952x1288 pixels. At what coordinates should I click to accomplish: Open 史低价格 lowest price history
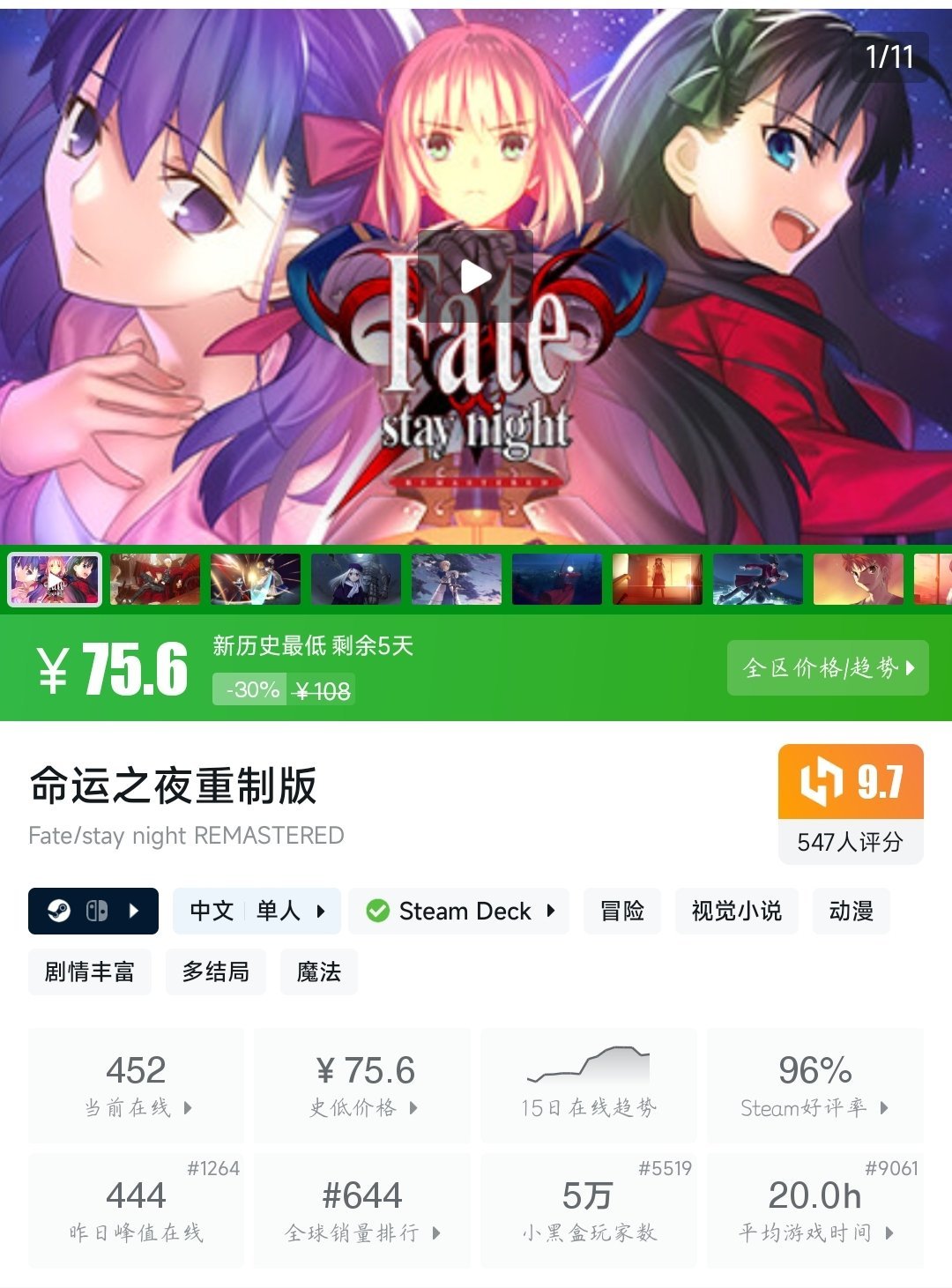pos(362,1085)
